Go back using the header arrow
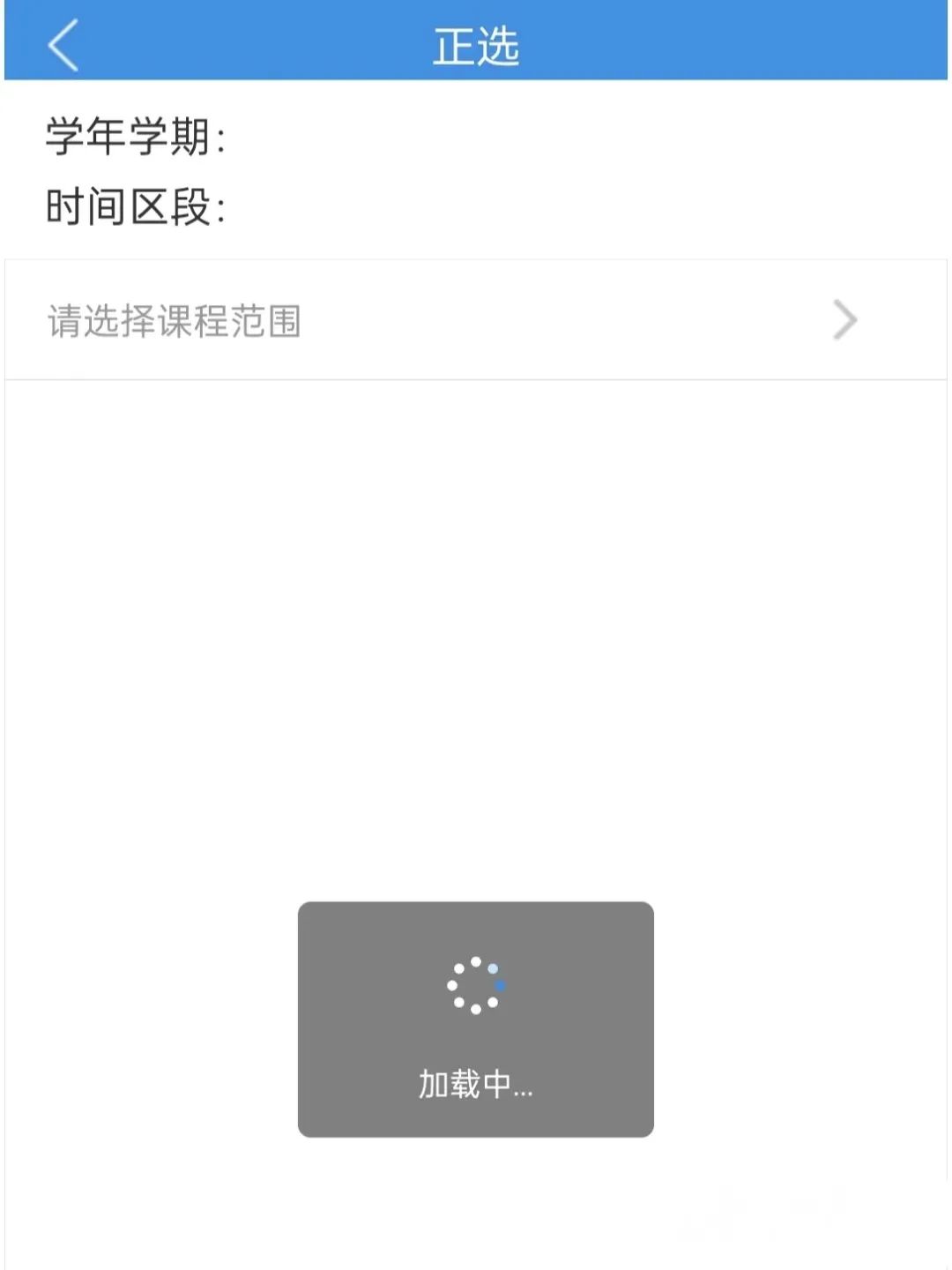Screen dimensions: 952x1270 (63, 44)
